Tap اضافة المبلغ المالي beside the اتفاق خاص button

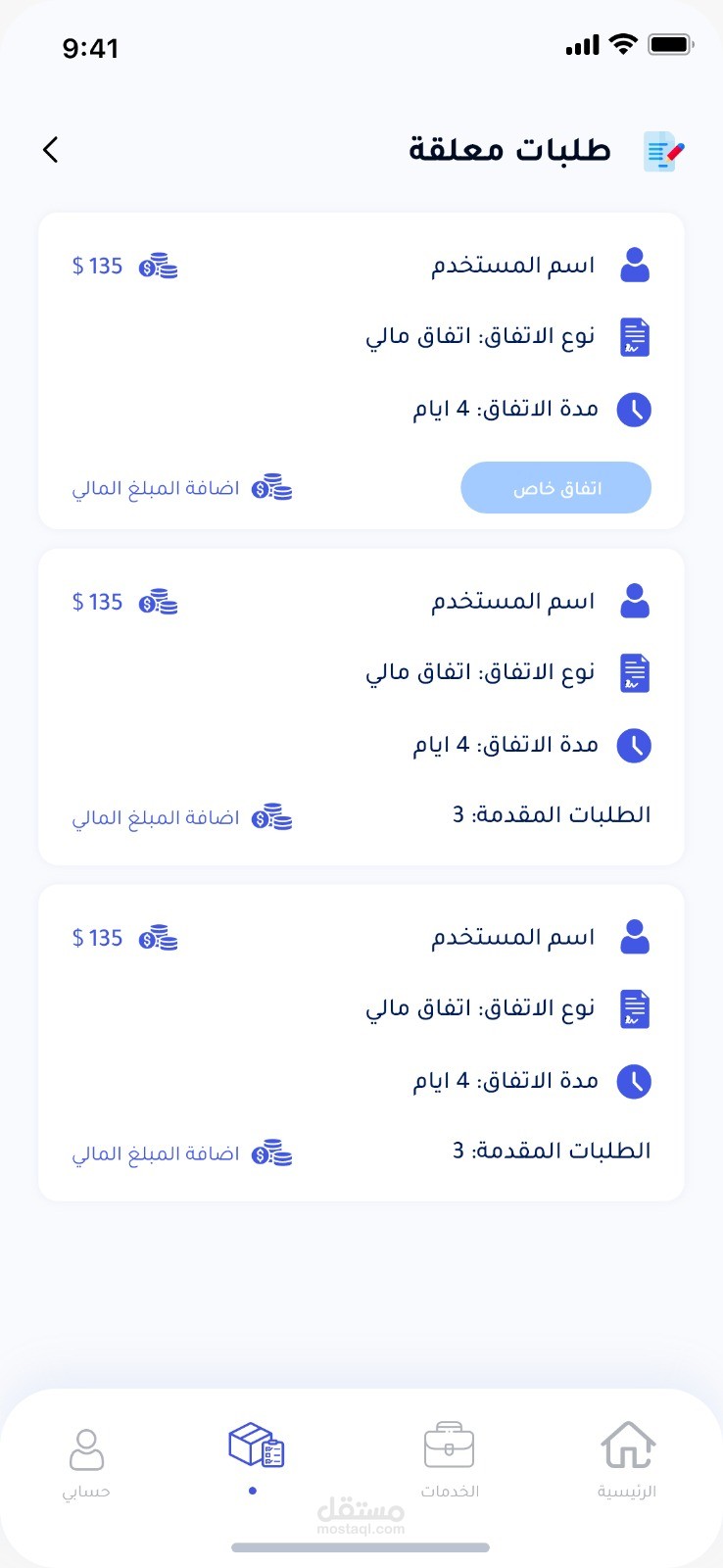[182, 488]
